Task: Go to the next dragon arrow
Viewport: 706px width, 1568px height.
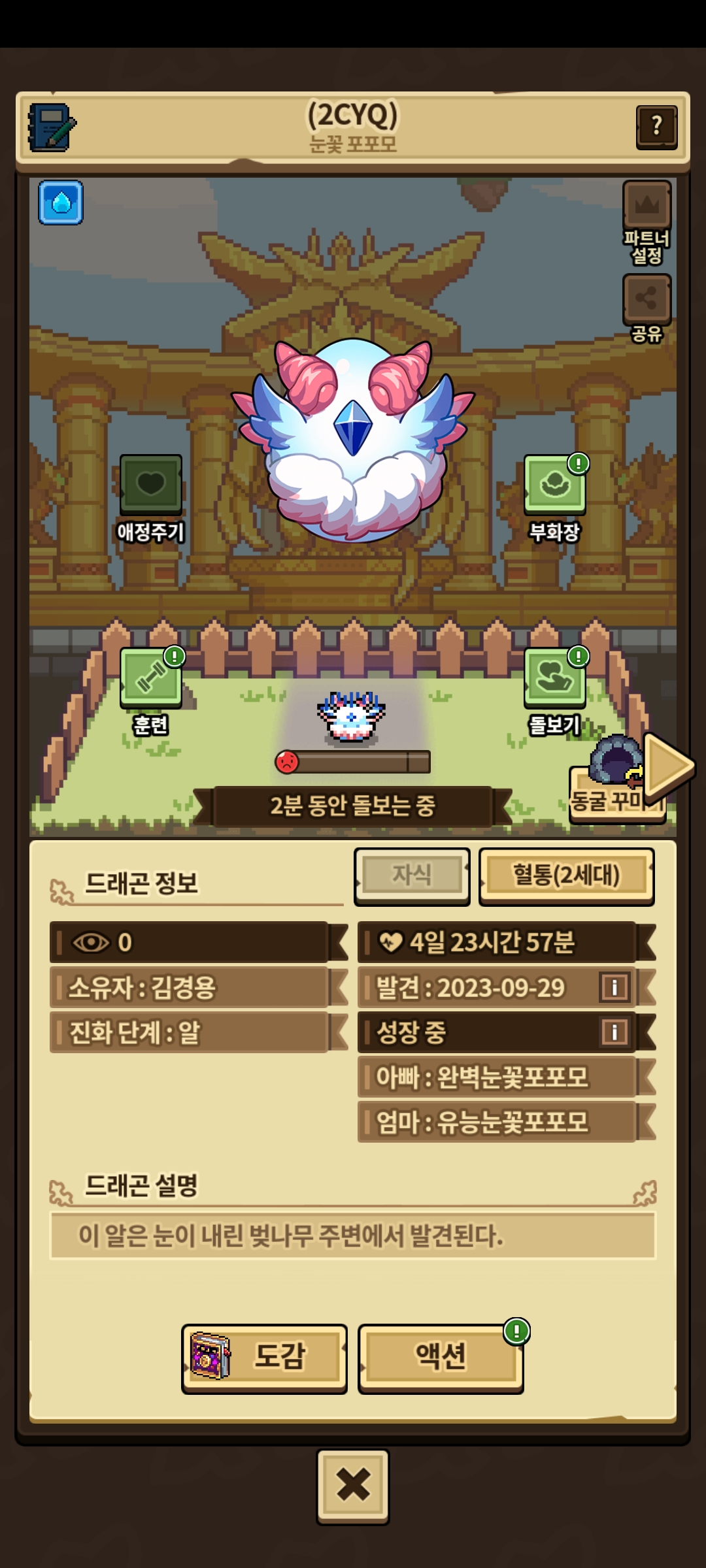Action: tap(668, 766)
